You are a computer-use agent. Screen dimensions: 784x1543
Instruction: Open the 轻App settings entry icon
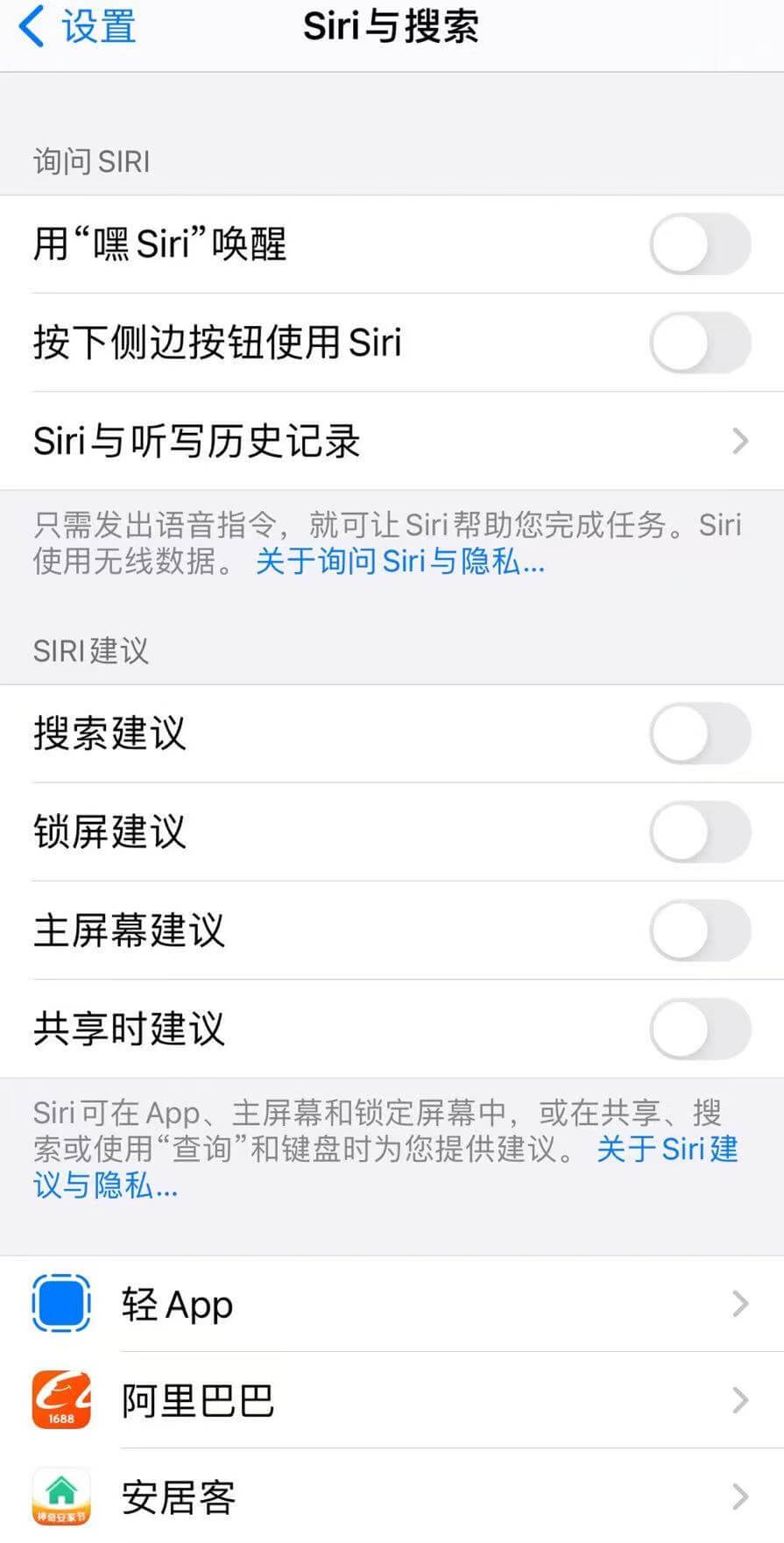click(x=60, y=1304)
